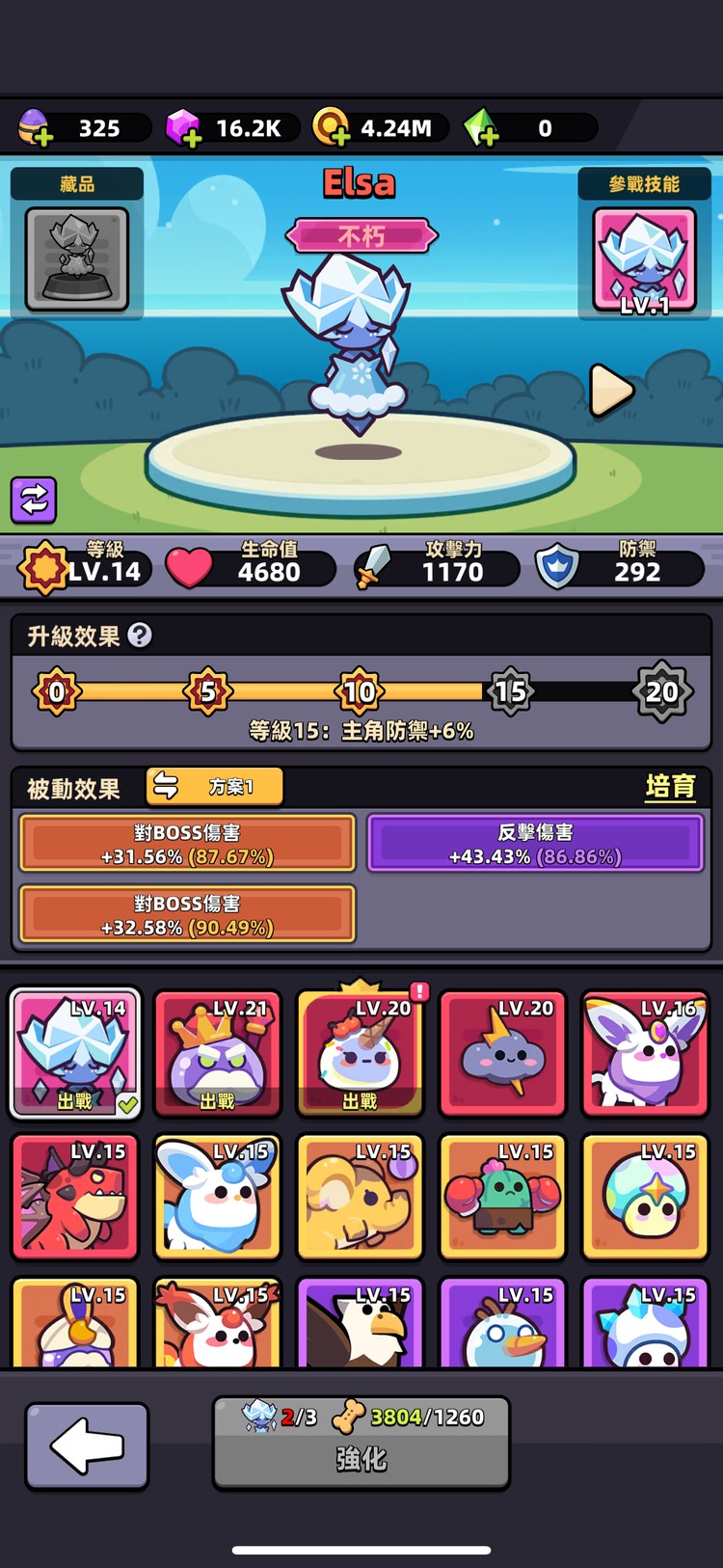Viewport: 723px width, 1568px height.
Task: Select the LV.15 eagle pet
Action: coord(360,1323)
